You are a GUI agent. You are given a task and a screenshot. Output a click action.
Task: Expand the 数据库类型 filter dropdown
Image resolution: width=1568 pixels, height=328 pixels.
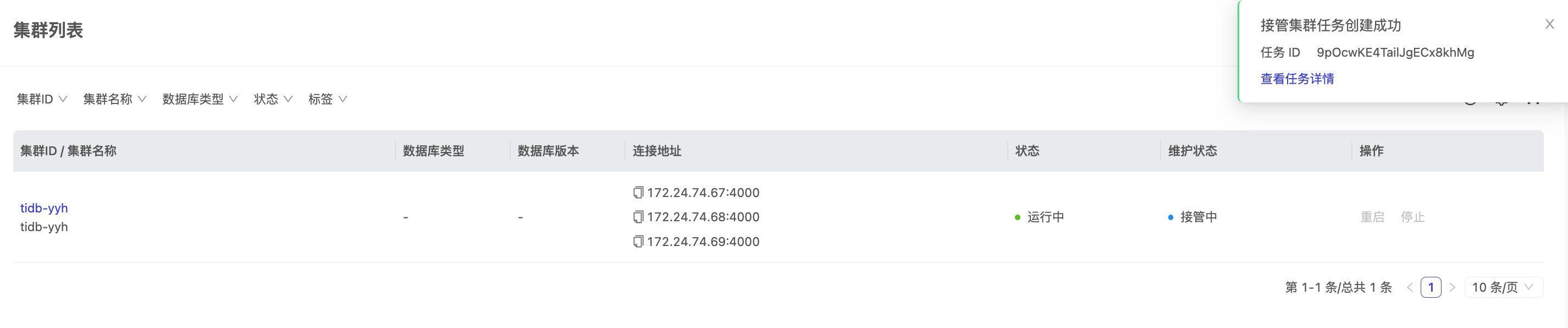point(200,99)
